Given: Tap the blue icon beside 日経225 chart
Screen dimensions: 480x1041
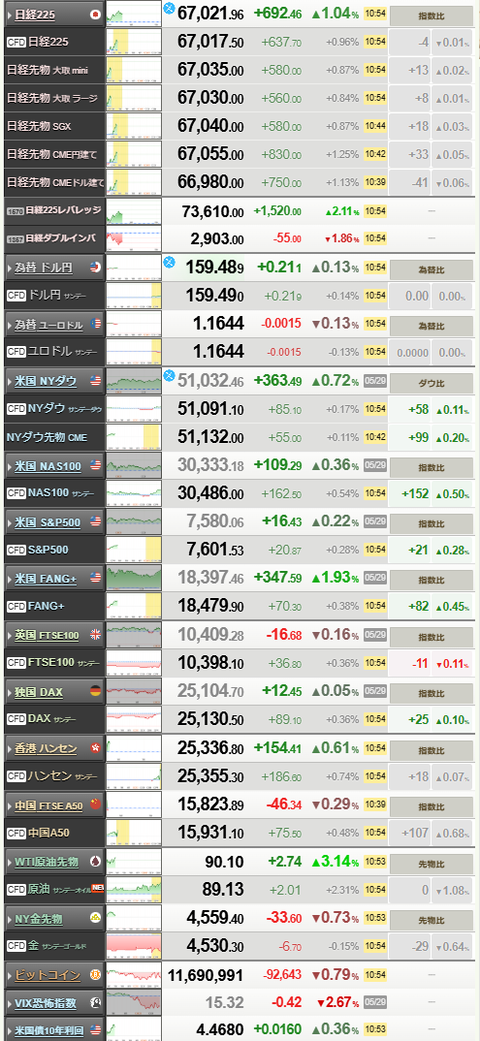Looking at the screenshot, I should [x=169, y=8].
